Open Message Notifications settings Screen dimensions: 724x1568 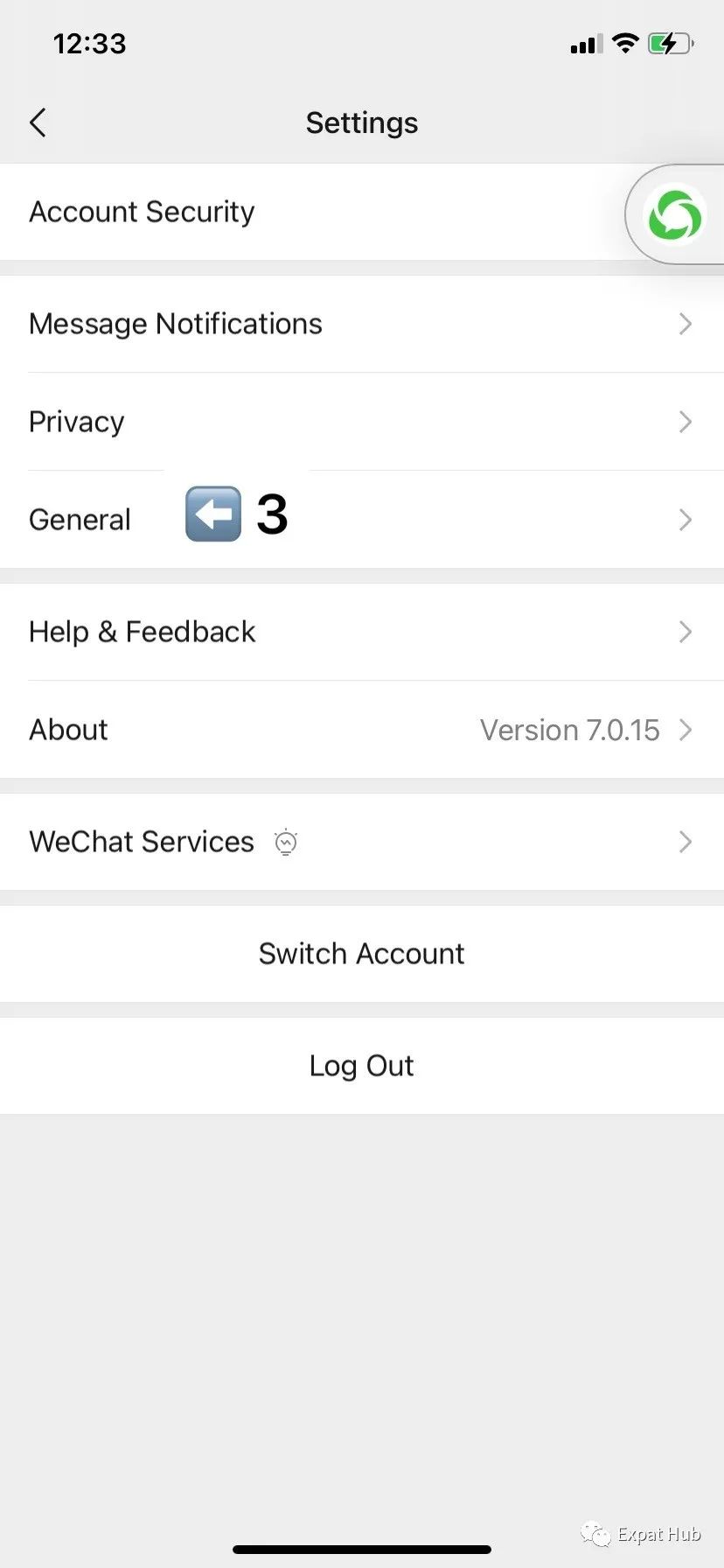point(362,324)
